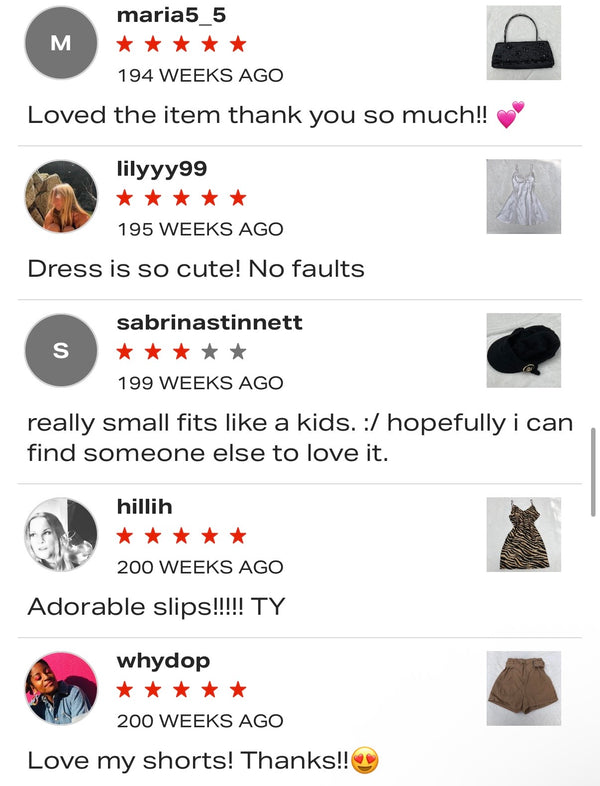
Task: Open maria5_5's profile avatar
Action: pyautogui.click(x=61, y=43)
